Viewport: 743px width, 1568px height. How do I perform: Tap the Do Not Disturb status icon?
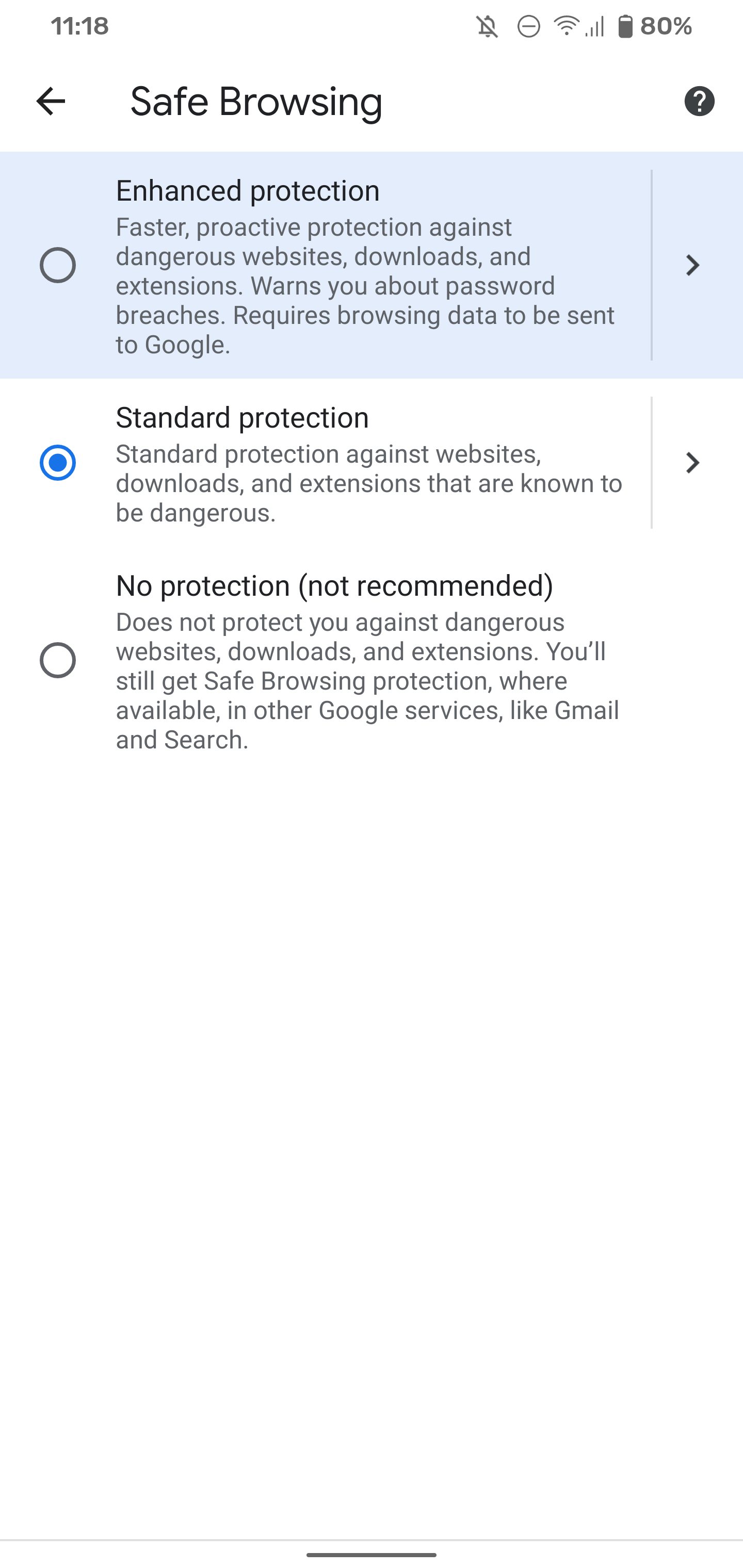pyautogui.click(x=527, y=26)
